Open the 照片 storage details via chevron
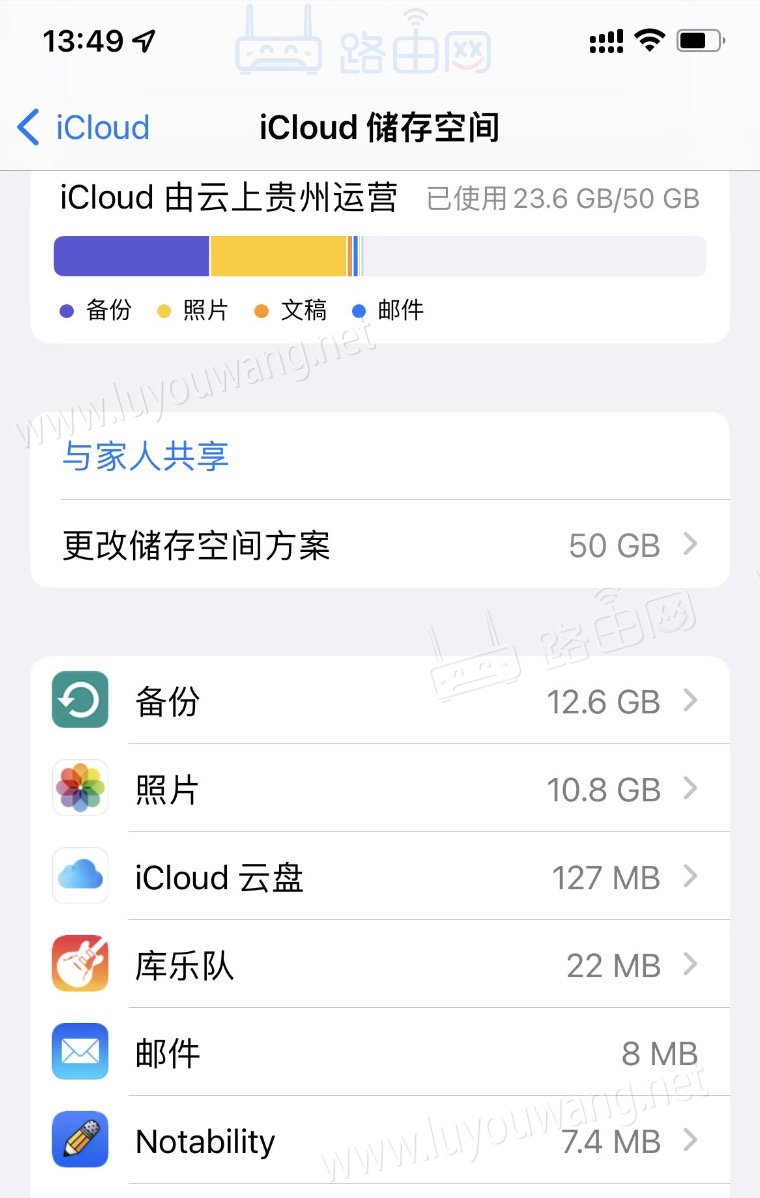The height and width of the screenshot is (1198, 760). [689, 788]
